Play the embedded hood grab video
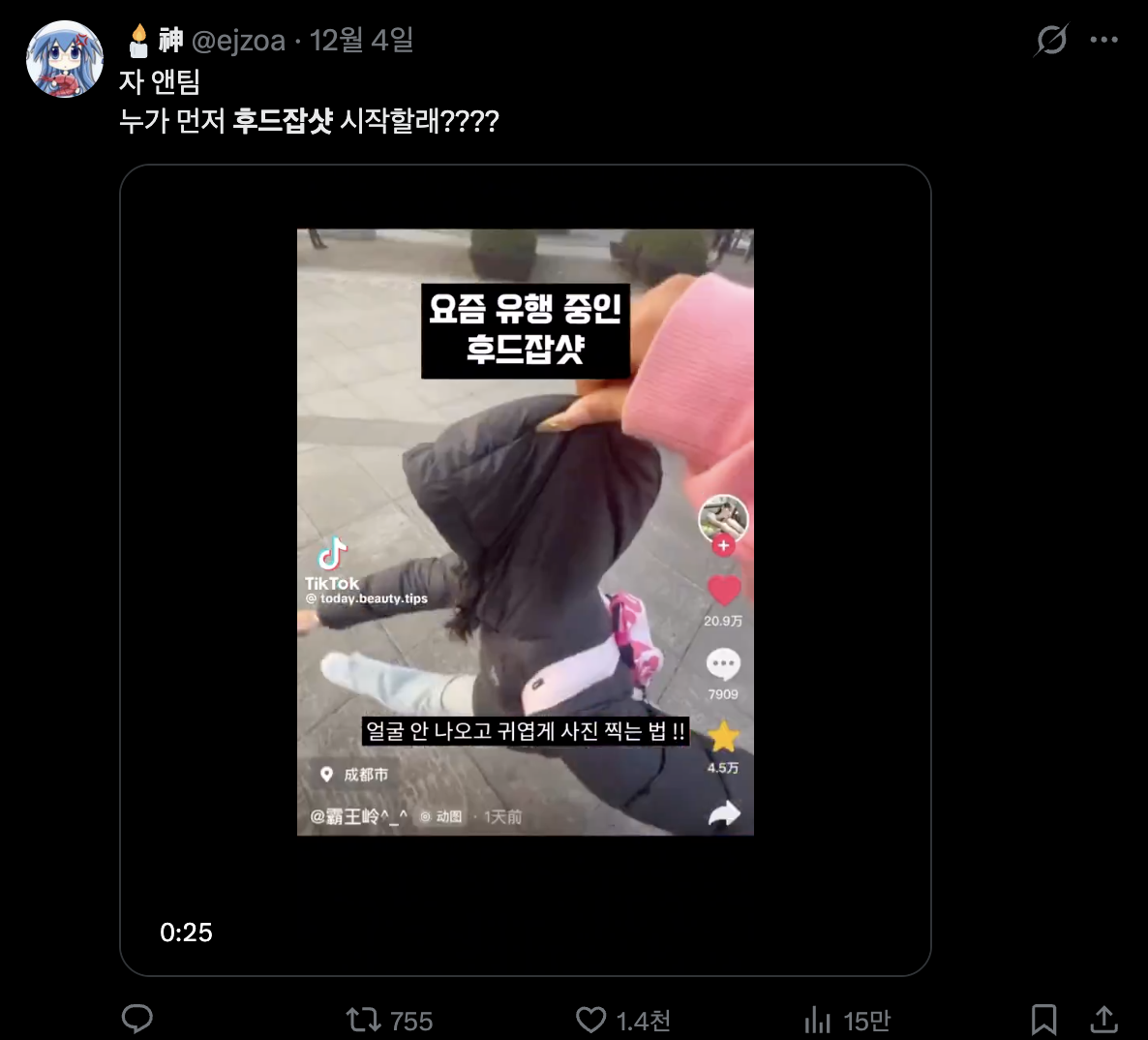The width and height of the screenshot is (1148, 1040). tap(525, 569)
